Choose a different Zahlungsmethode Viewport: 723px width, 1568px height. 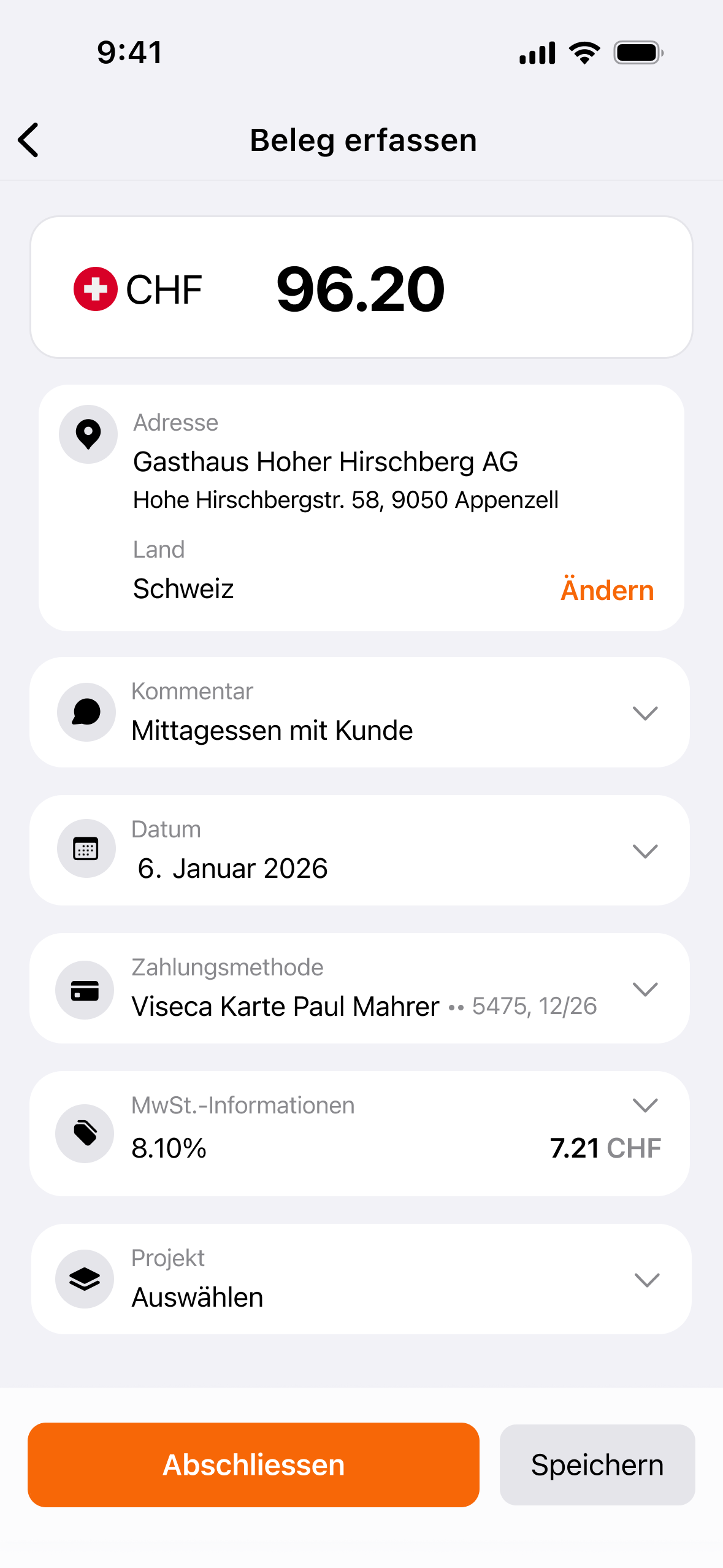tap(645, 989)
